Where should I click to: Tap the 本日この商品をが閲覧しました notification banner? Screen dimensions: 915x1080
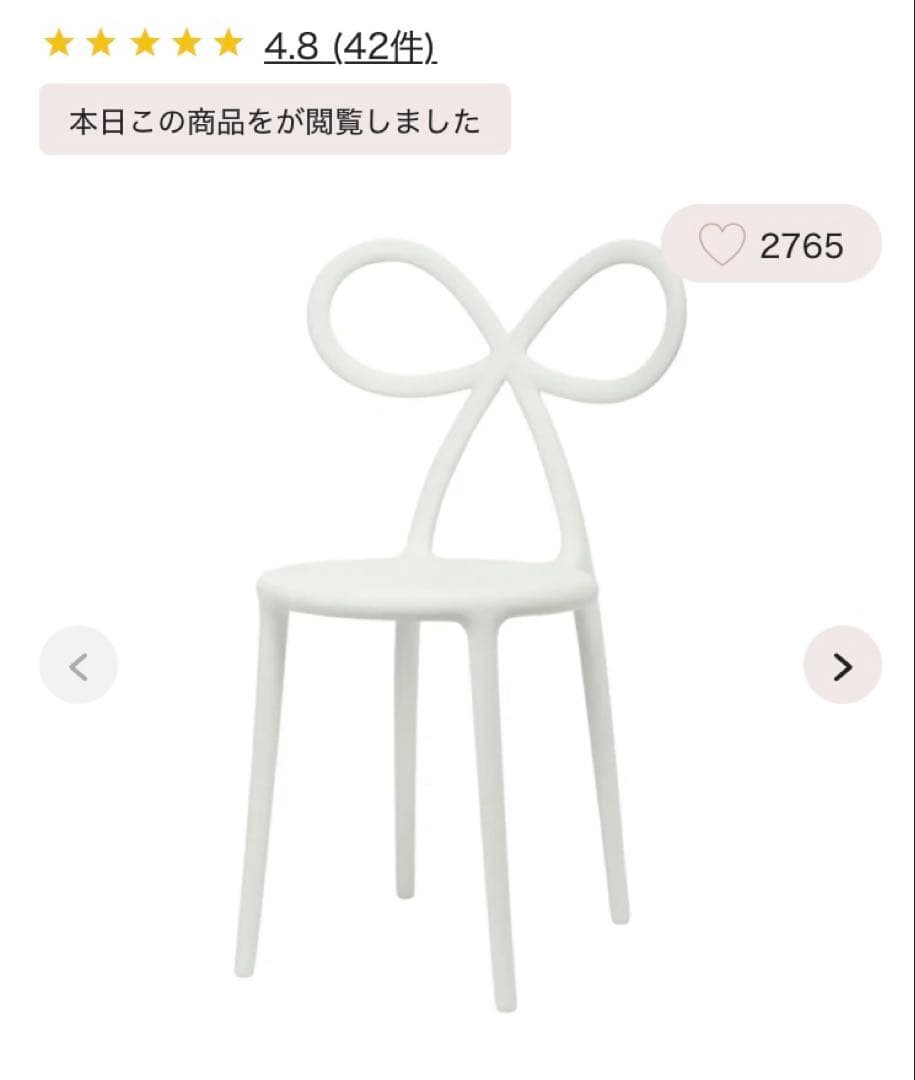(x=273, y=119)
